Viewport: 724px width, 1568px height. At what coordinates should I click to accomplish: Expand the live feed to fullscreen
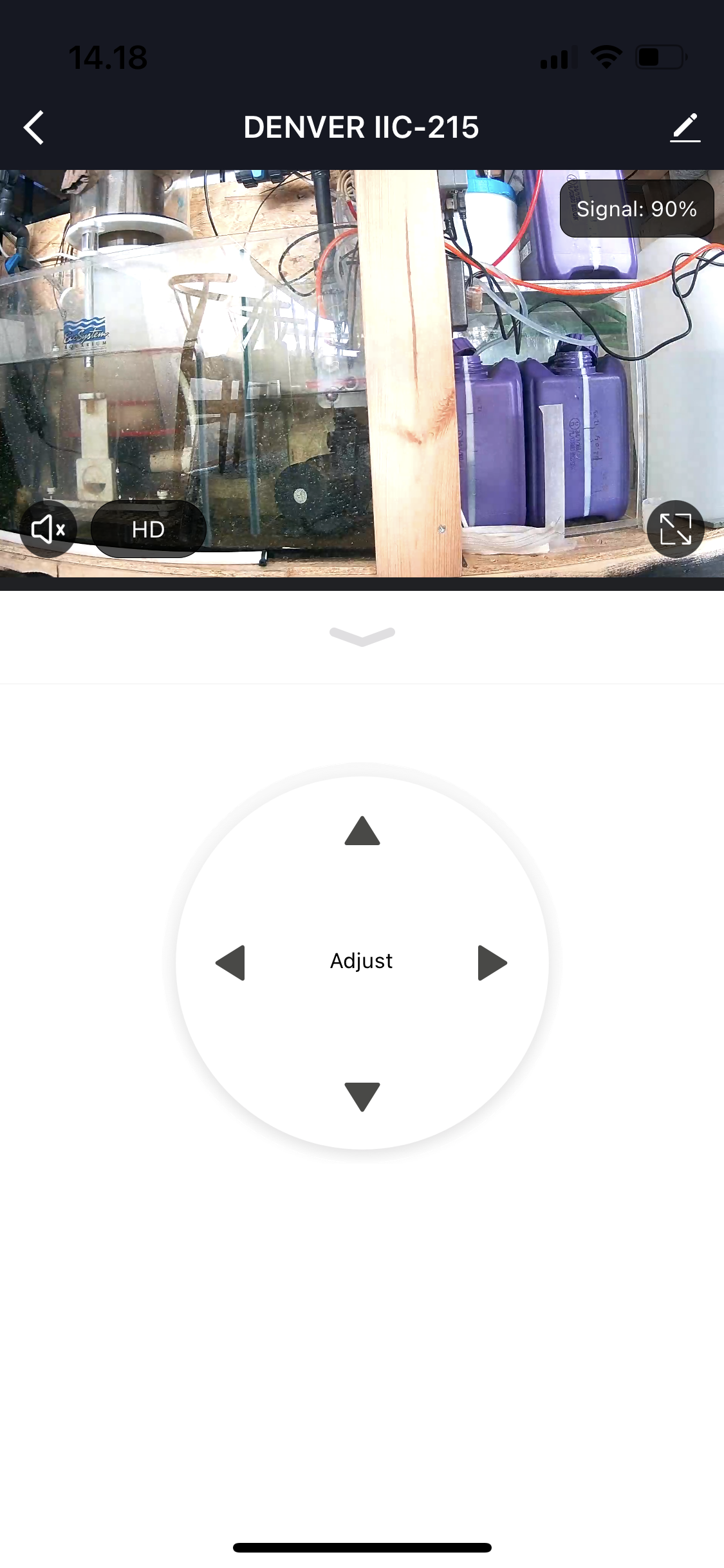coord(675,529)
